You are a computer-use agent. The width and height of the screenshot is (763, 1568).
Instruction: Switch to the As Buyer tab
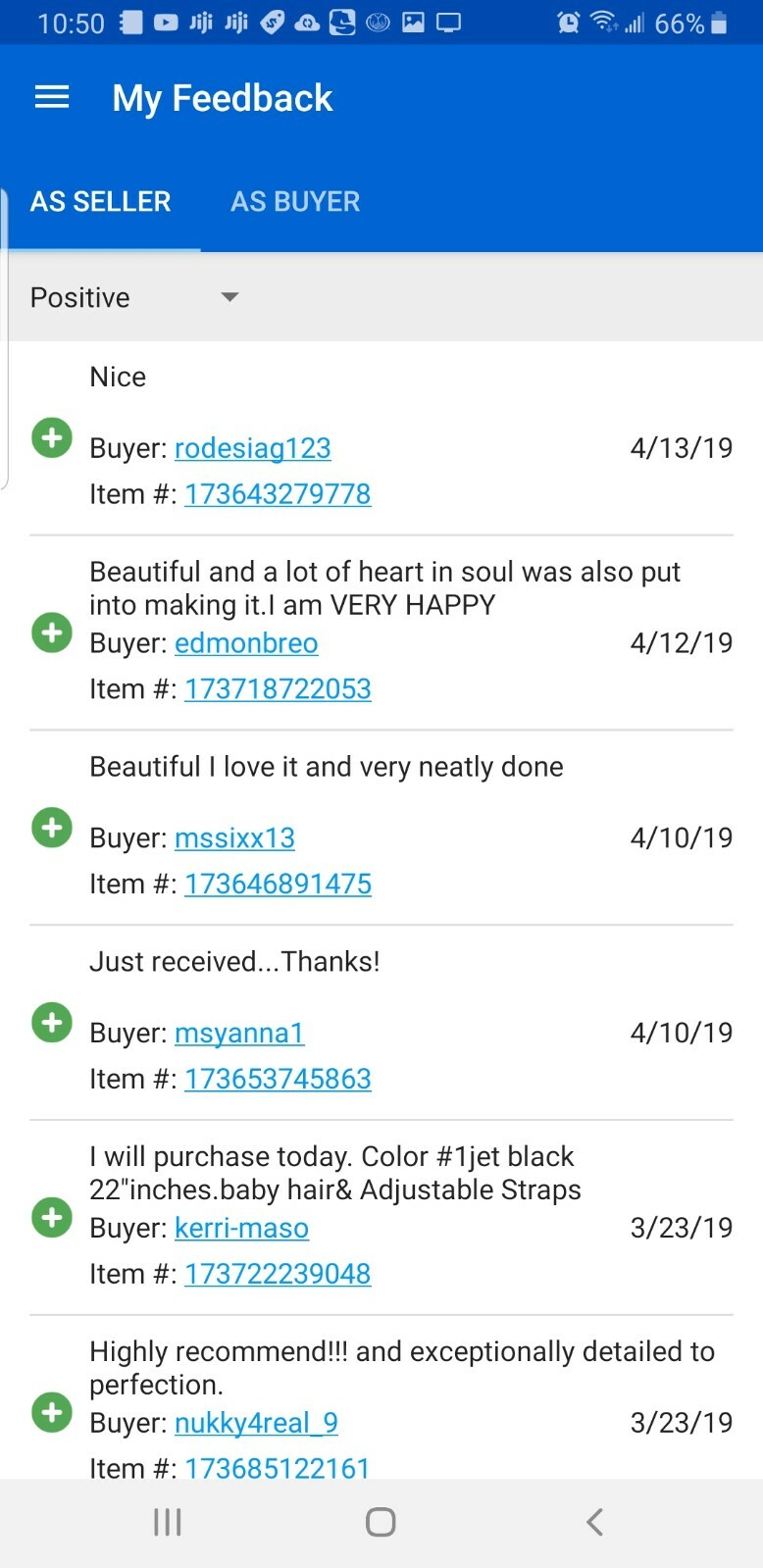(295, 201)
